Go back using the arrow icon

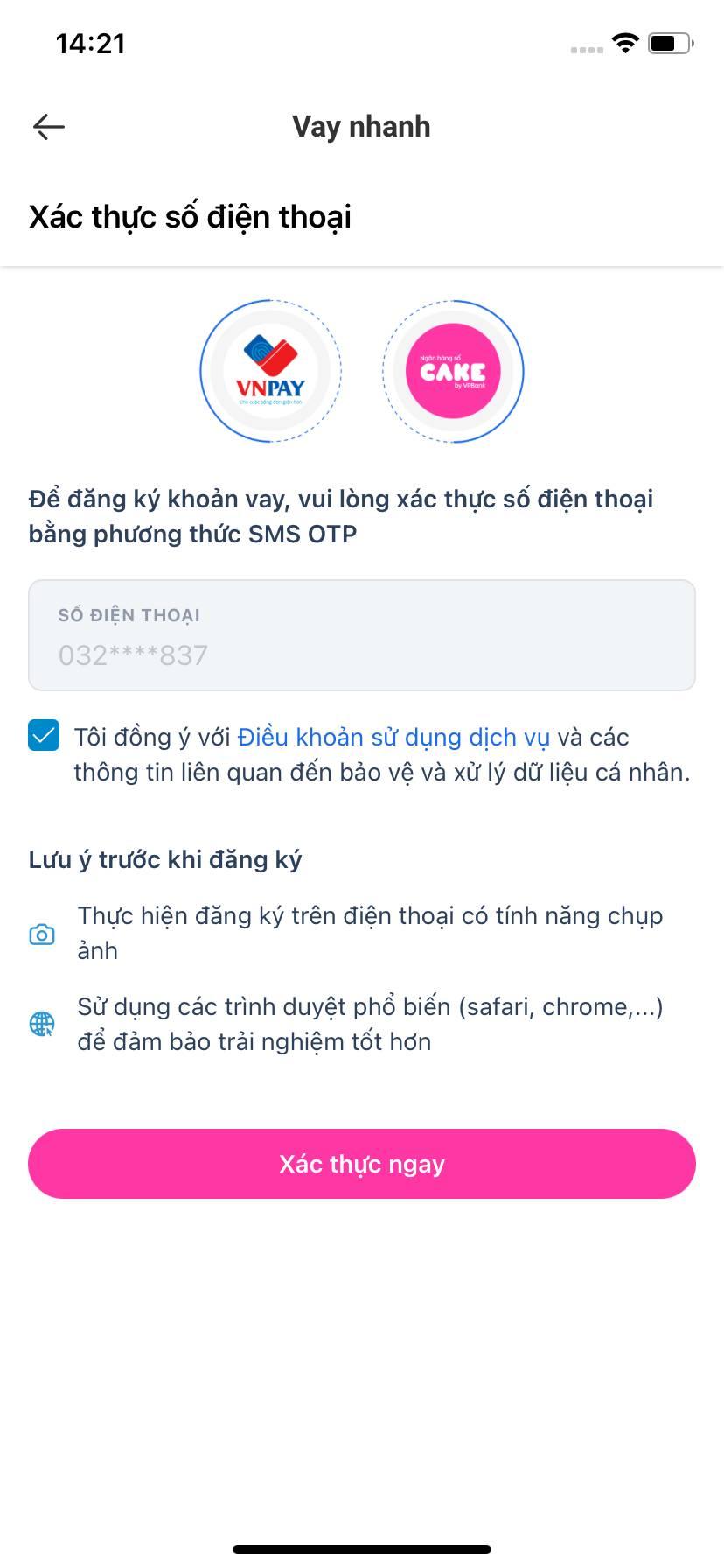tap(49, 127)
